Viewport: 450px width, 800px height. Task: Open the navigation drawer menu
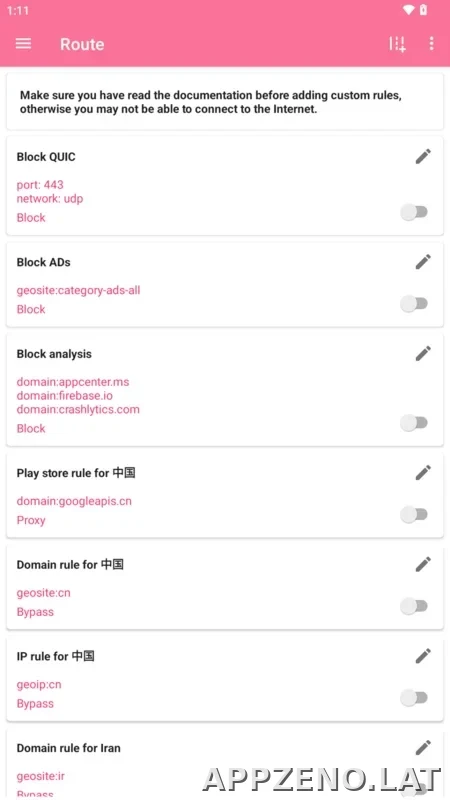[x=23, y=44]
